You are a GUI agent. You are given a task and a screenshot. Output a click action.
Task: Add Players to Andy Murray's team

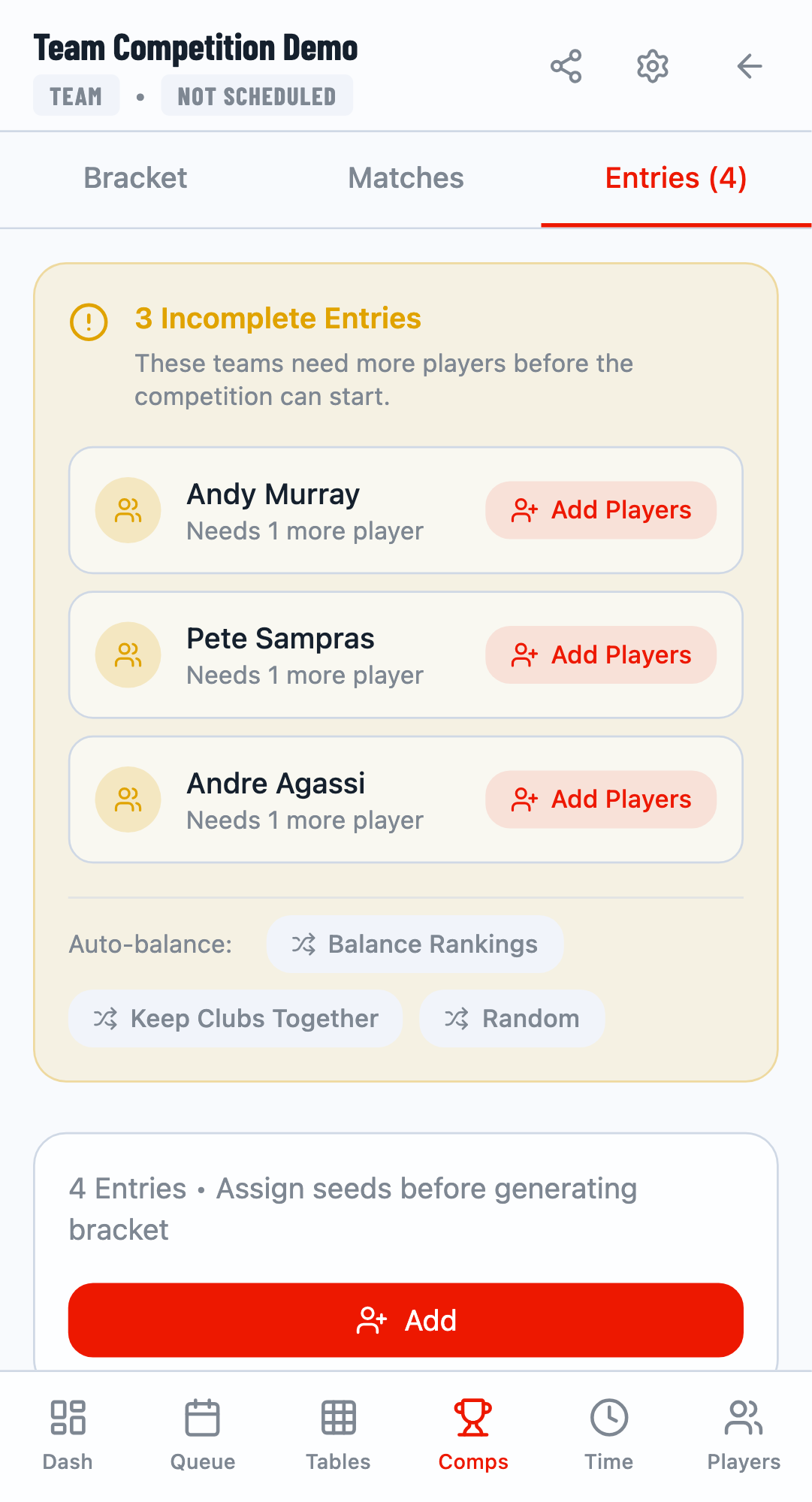(600, 510)
